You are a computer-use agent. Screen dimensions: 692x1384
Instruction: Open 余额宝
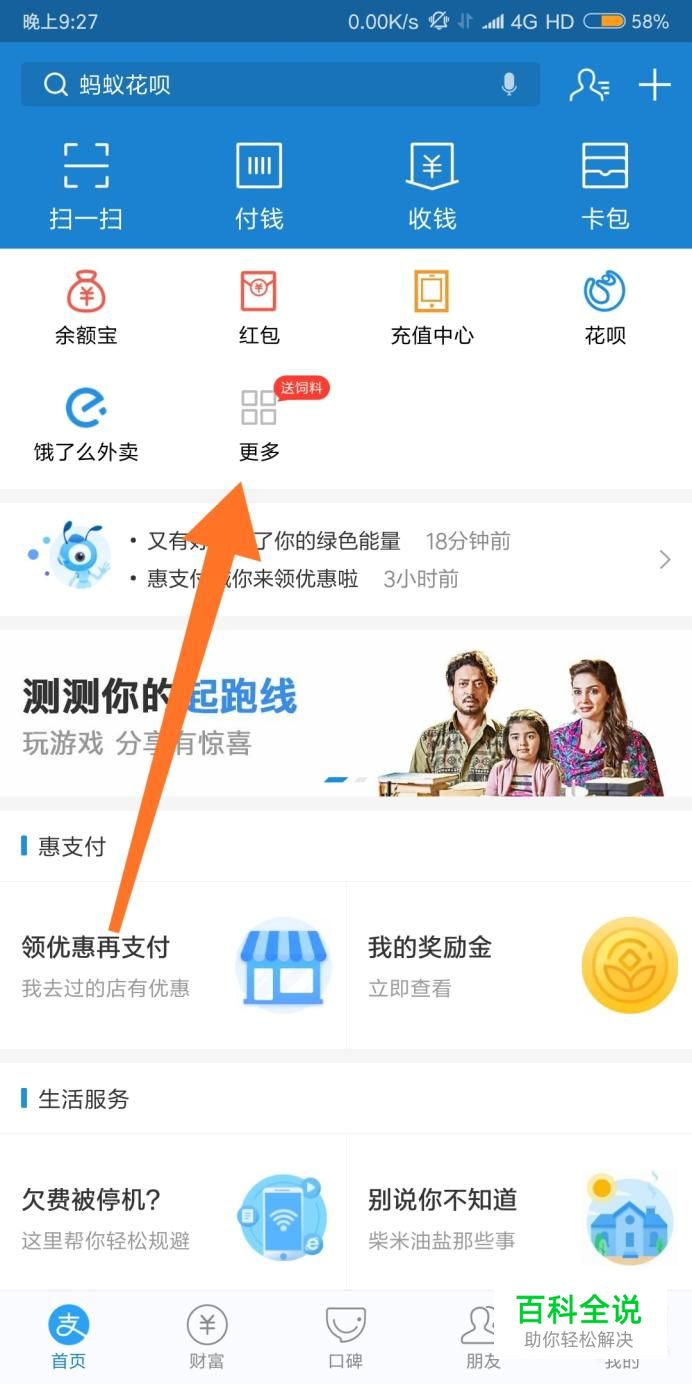(86, 308)
